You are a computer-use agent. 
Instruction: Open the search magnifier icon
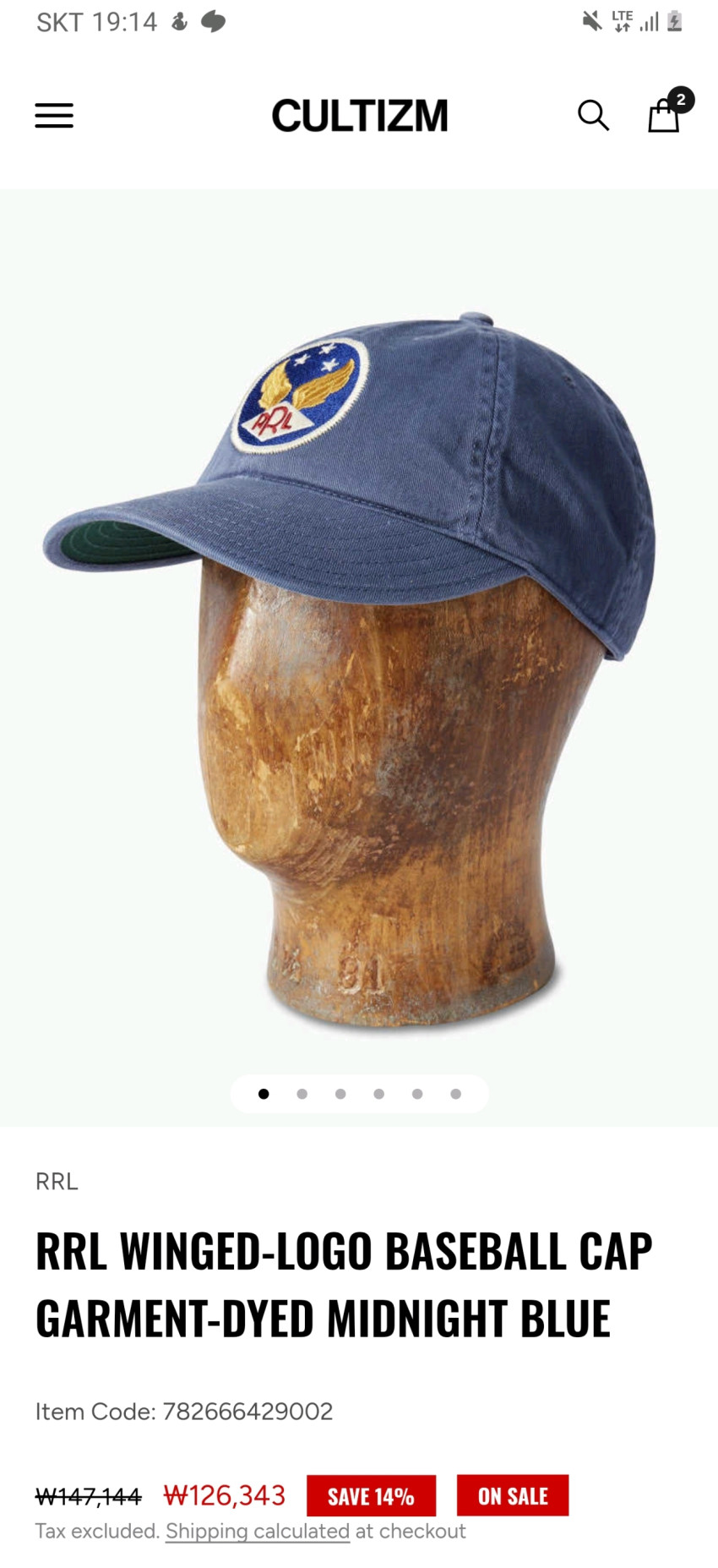tap(593, 115)
